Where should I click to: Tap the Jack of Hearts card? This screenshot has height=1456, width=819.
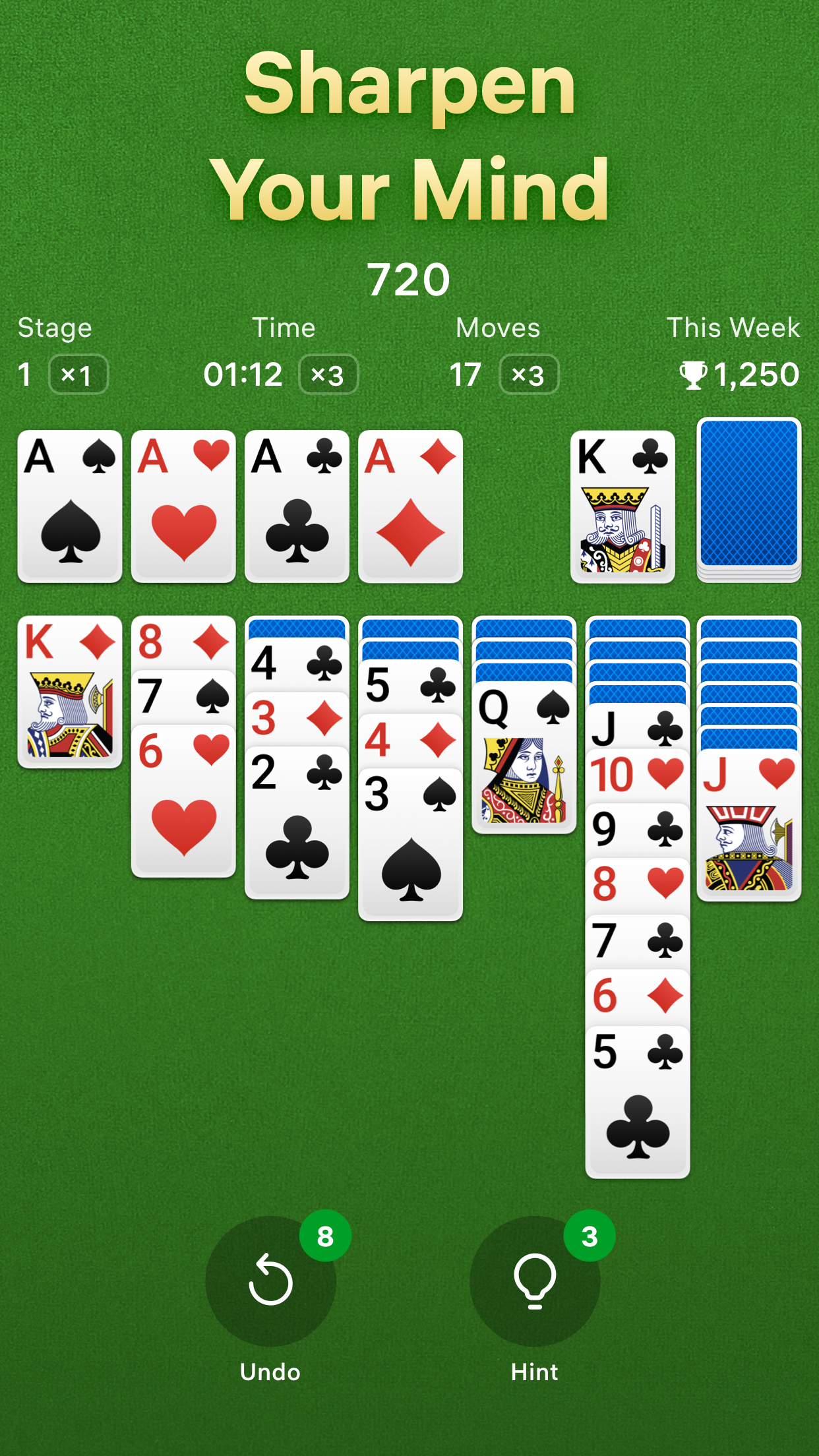click(748, 824)
